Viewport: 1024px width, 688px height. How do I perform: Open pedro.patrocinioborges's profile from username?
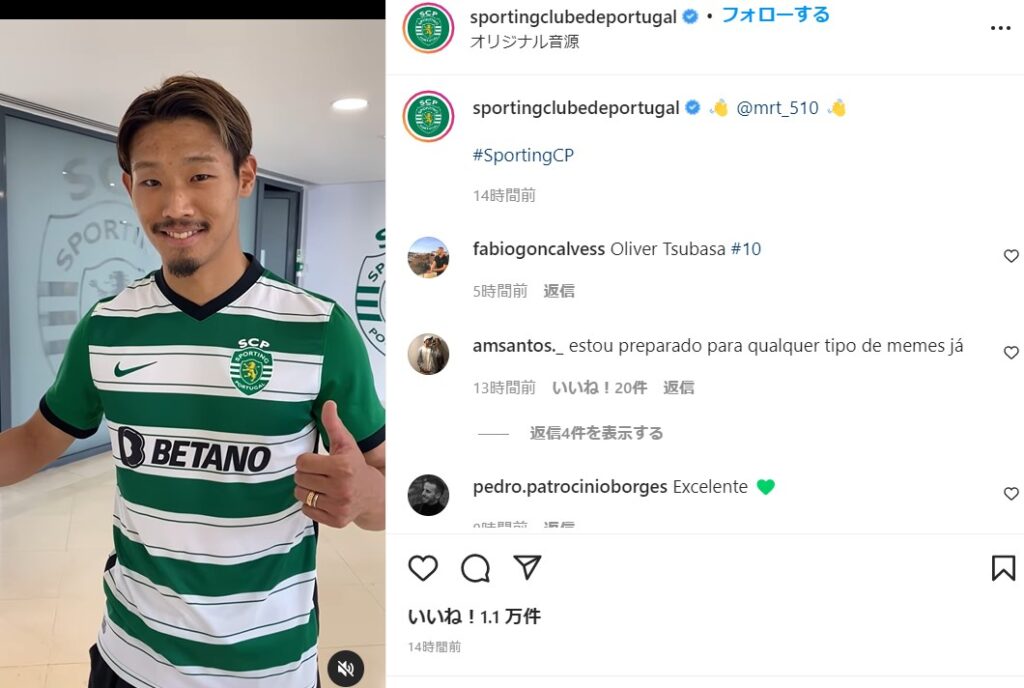[x=570, y=487]
